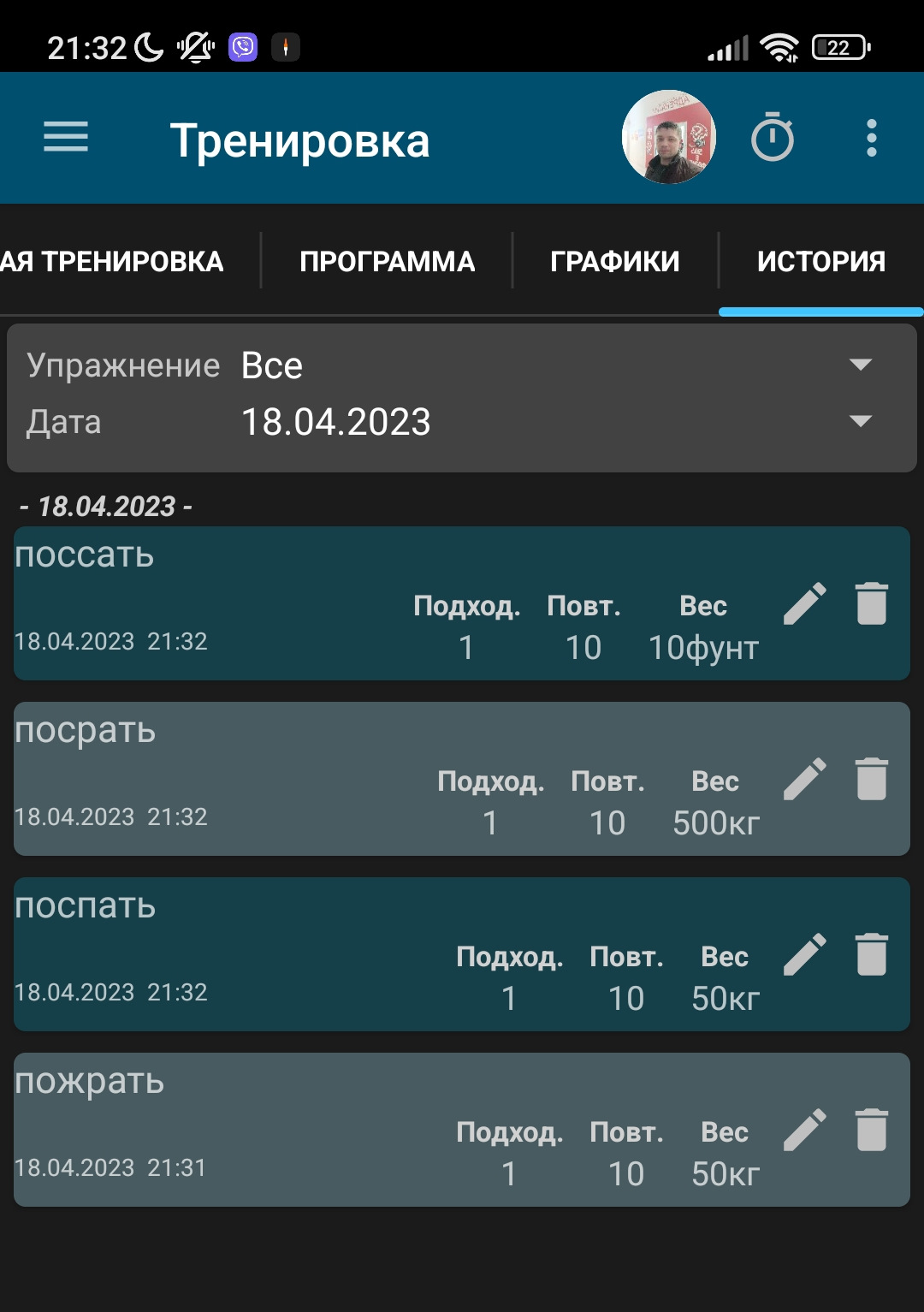Switch to the ПРОГРАММА tab
924x1312 pixels.
386,261
